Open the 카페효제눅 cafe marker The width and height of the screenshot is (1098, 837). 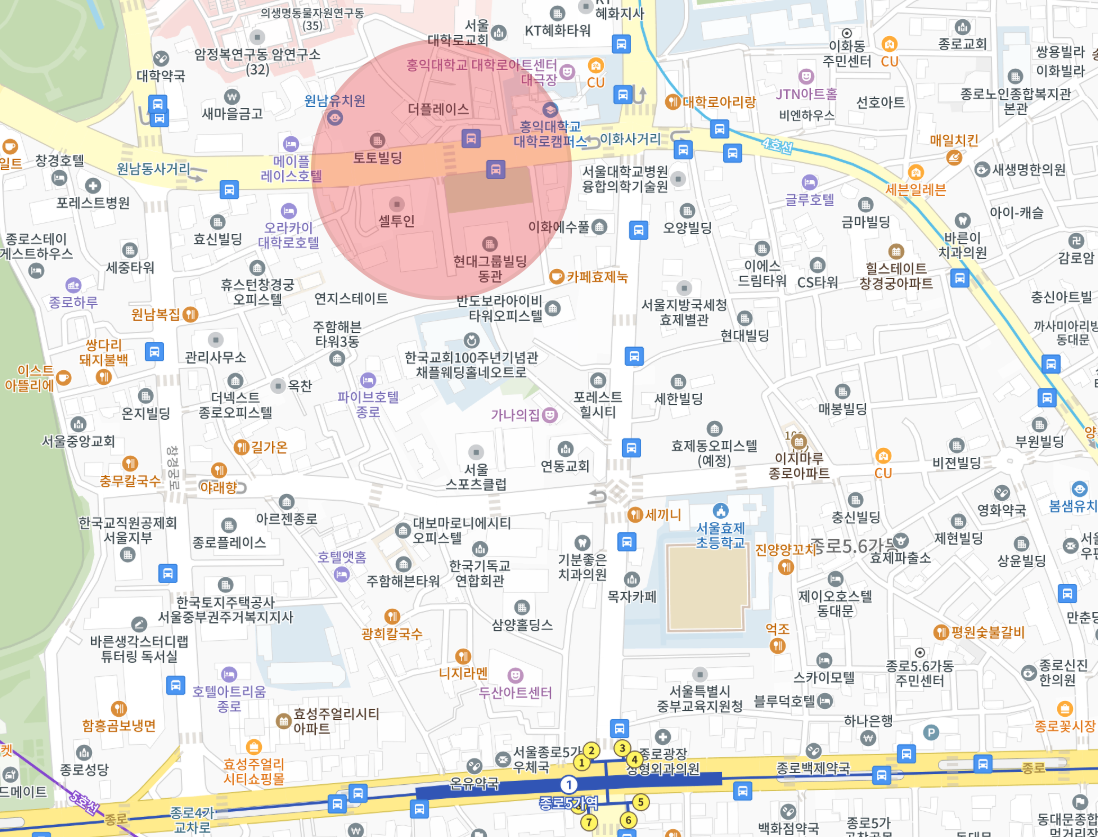pos(557,276)
